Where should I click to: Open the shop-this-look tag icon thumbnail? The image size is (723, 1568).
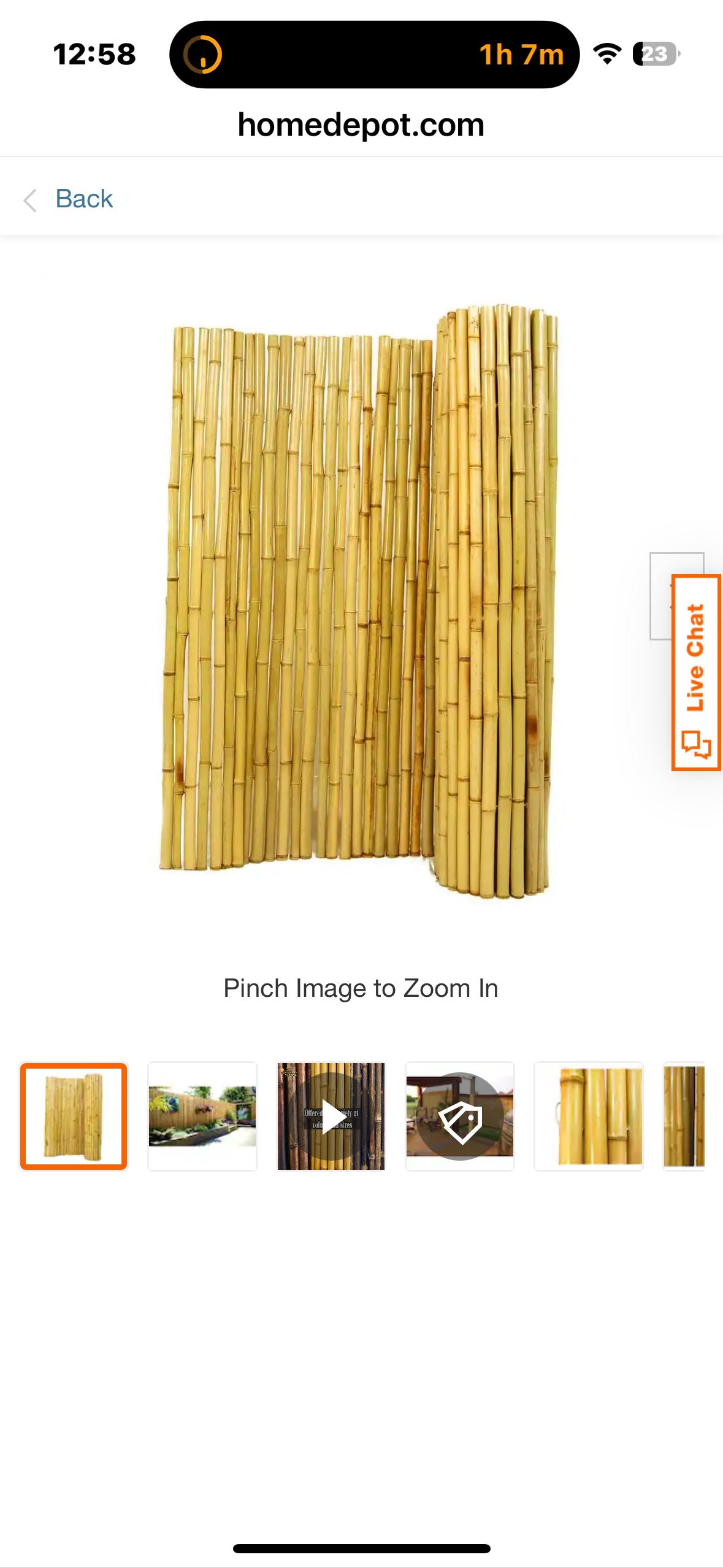460,1116
